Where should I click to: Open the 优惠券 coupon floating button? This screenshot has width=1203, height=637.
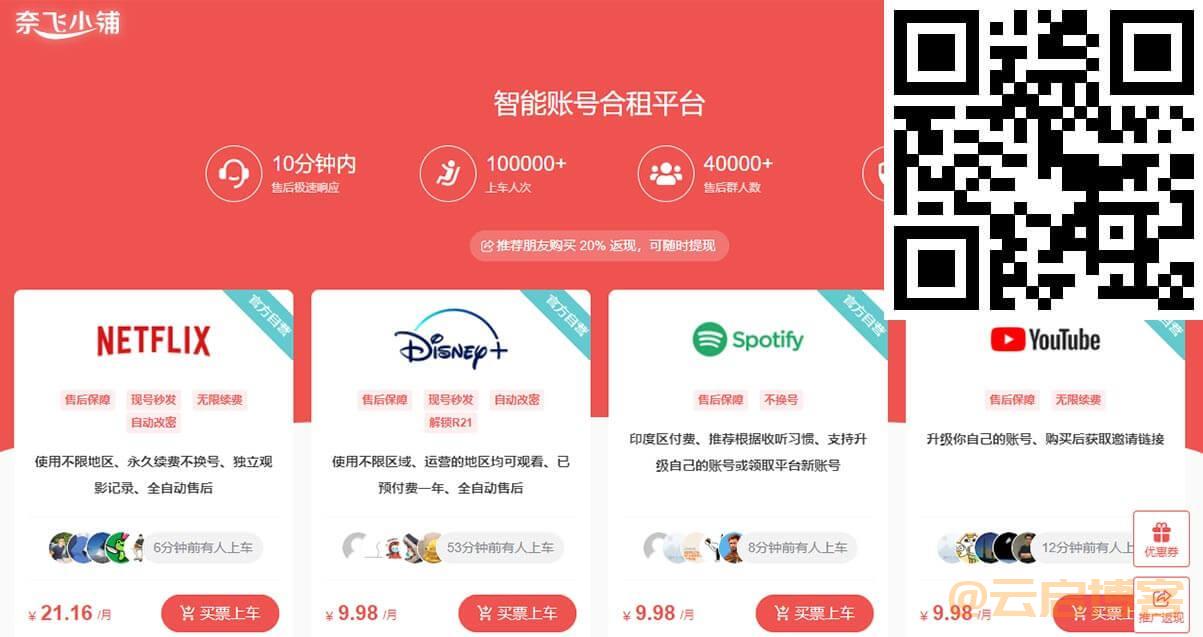(x=1161, y=539)
